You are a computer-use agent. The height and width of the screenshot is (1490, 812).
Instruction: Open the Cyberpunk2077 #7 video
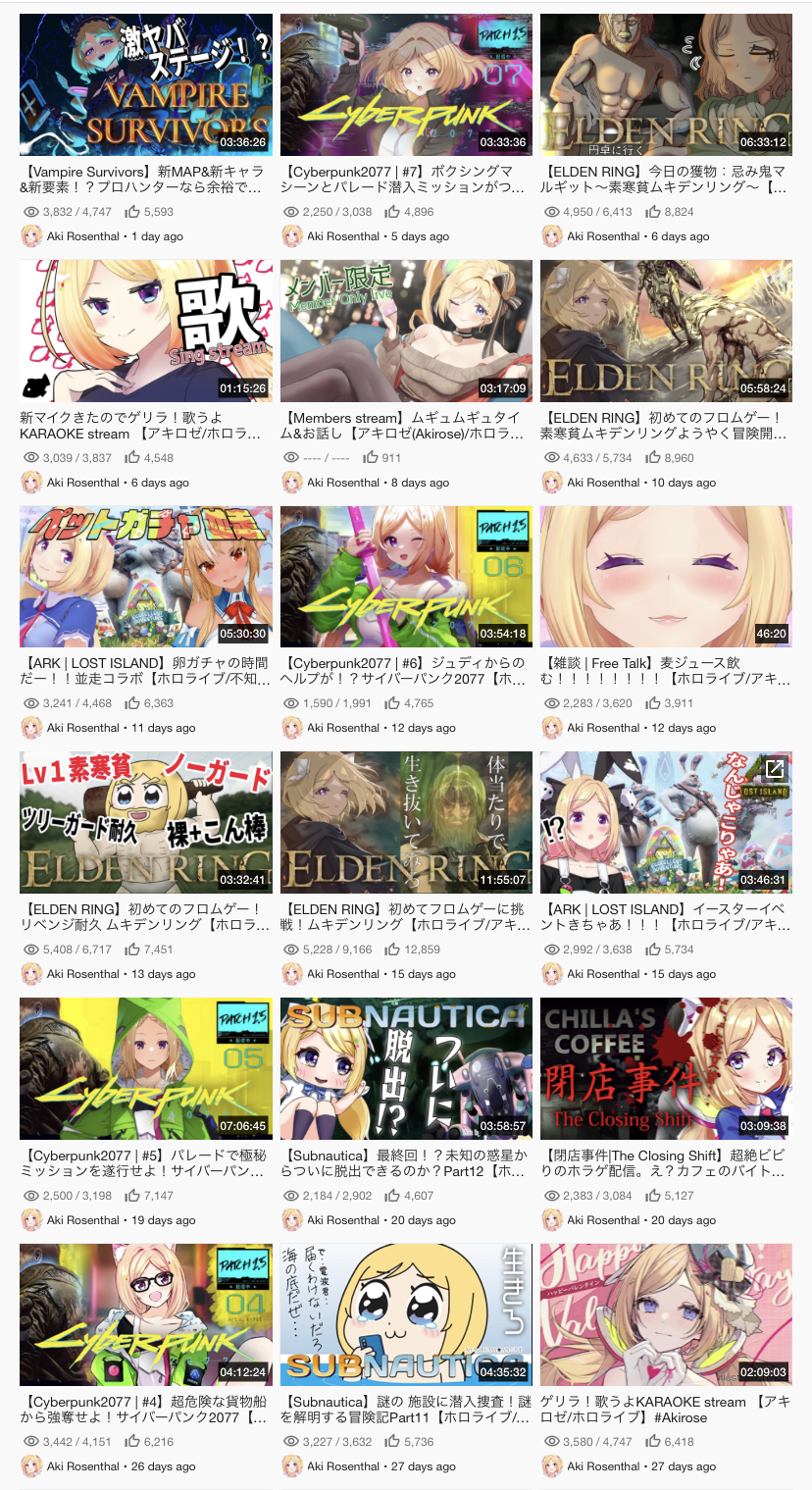pos(406,84)
